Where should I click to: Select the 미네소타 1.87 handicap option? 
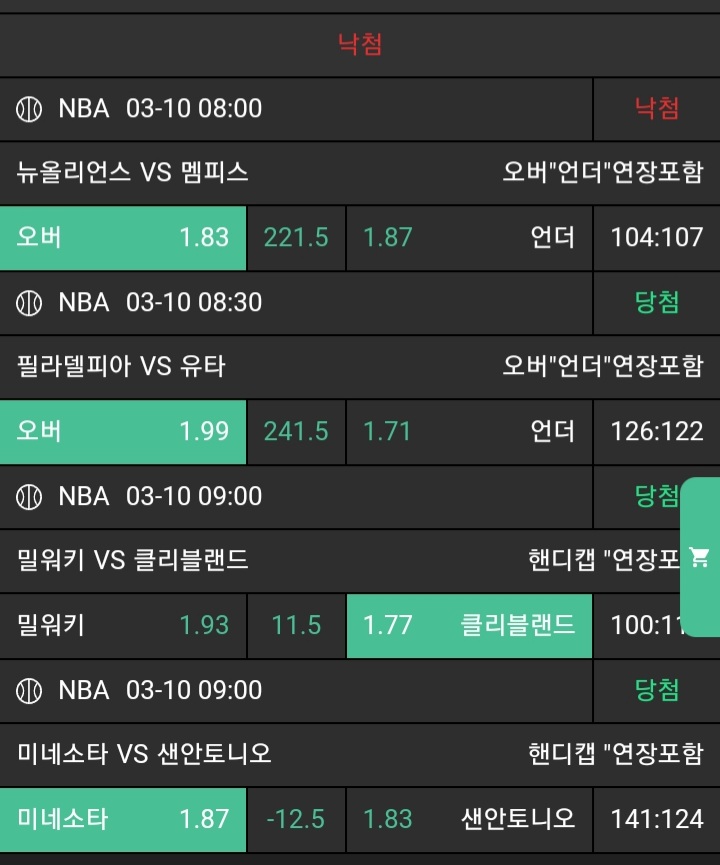123,819
